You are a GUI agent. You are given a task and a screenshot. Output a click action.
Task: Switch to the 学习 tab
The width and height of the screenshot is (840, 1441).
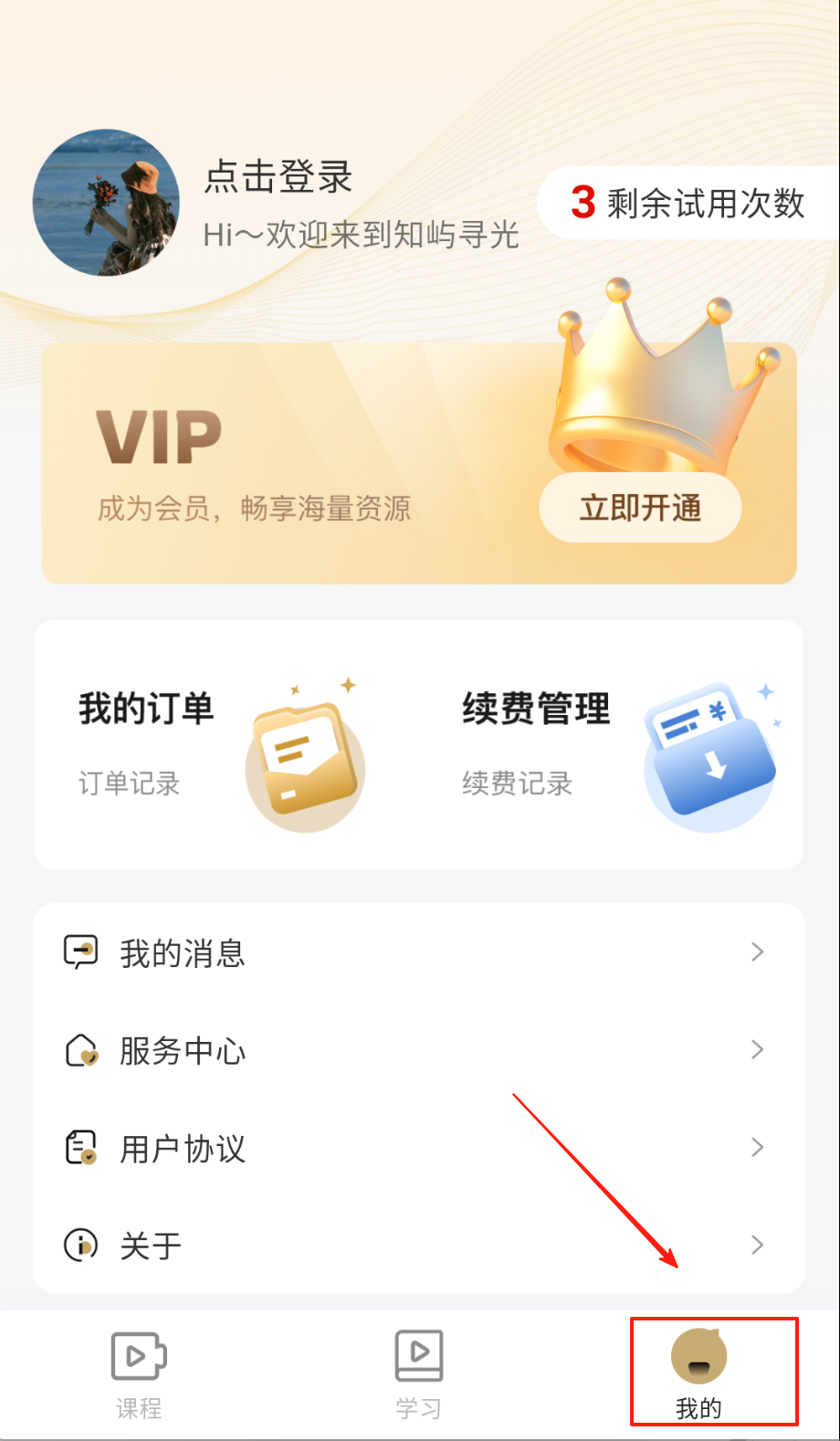click(x=418, y=1374)
